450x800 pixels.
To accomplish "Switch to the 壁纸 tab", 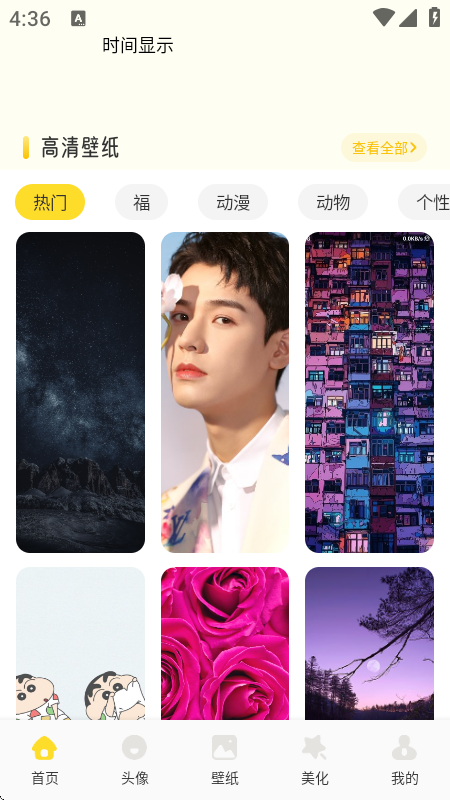I will click(224, 760).
